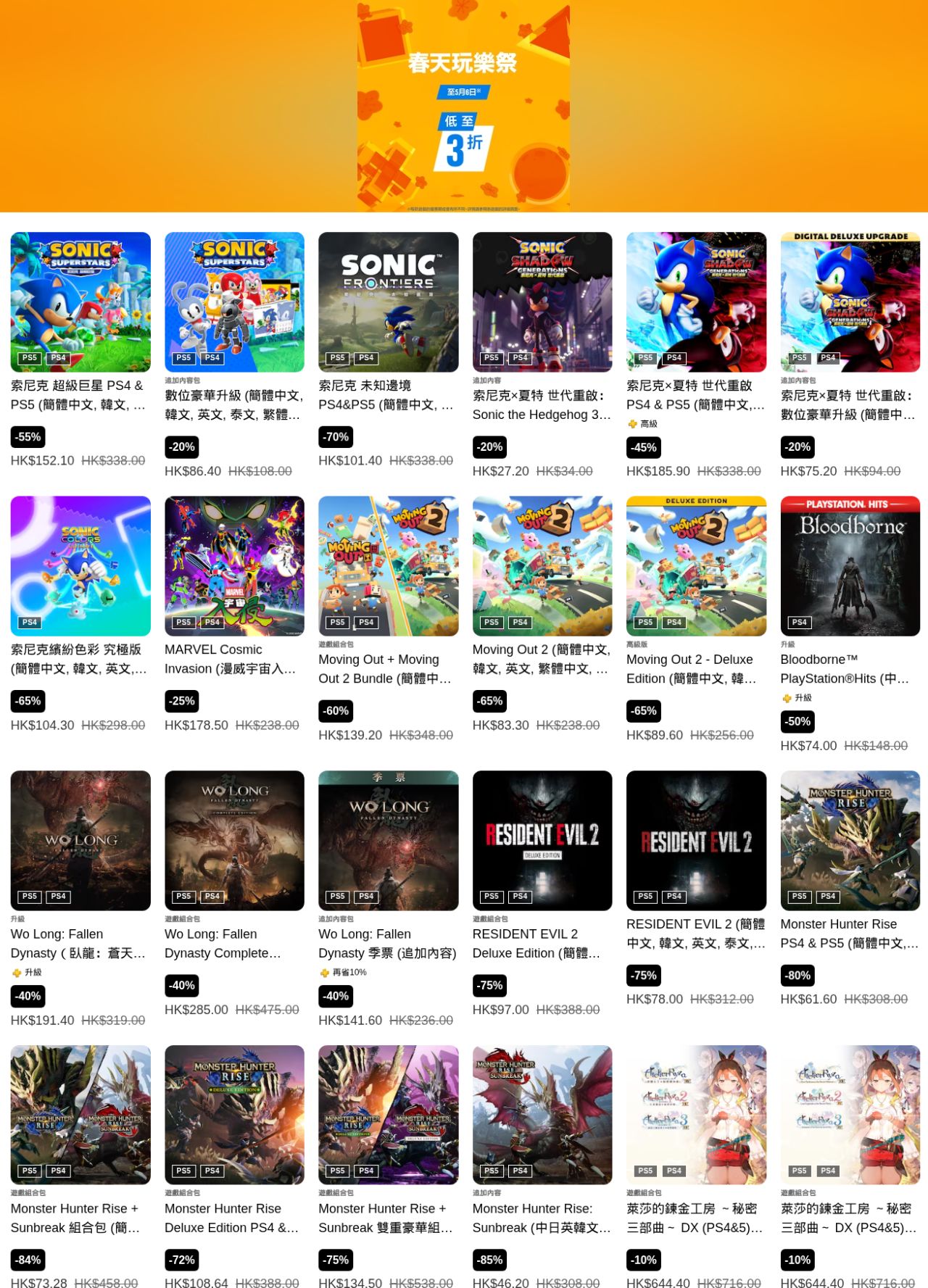Screen dimensions: 928x1288
Task: View Wo Long: Fallen Dynasty Complete Edition
Action: click(x=234, y=840)
